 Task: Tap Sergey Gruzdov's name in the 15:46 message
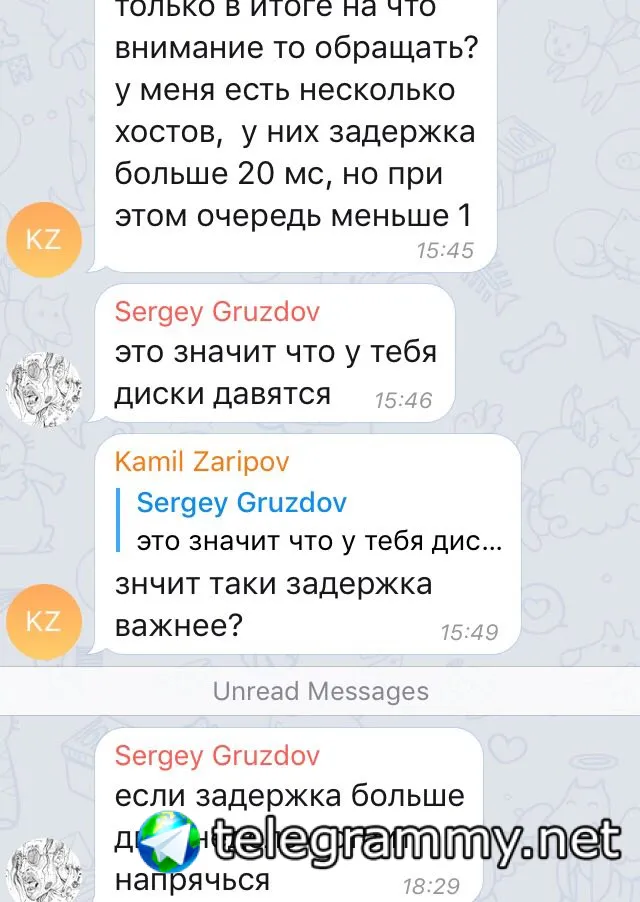(217, 312)
